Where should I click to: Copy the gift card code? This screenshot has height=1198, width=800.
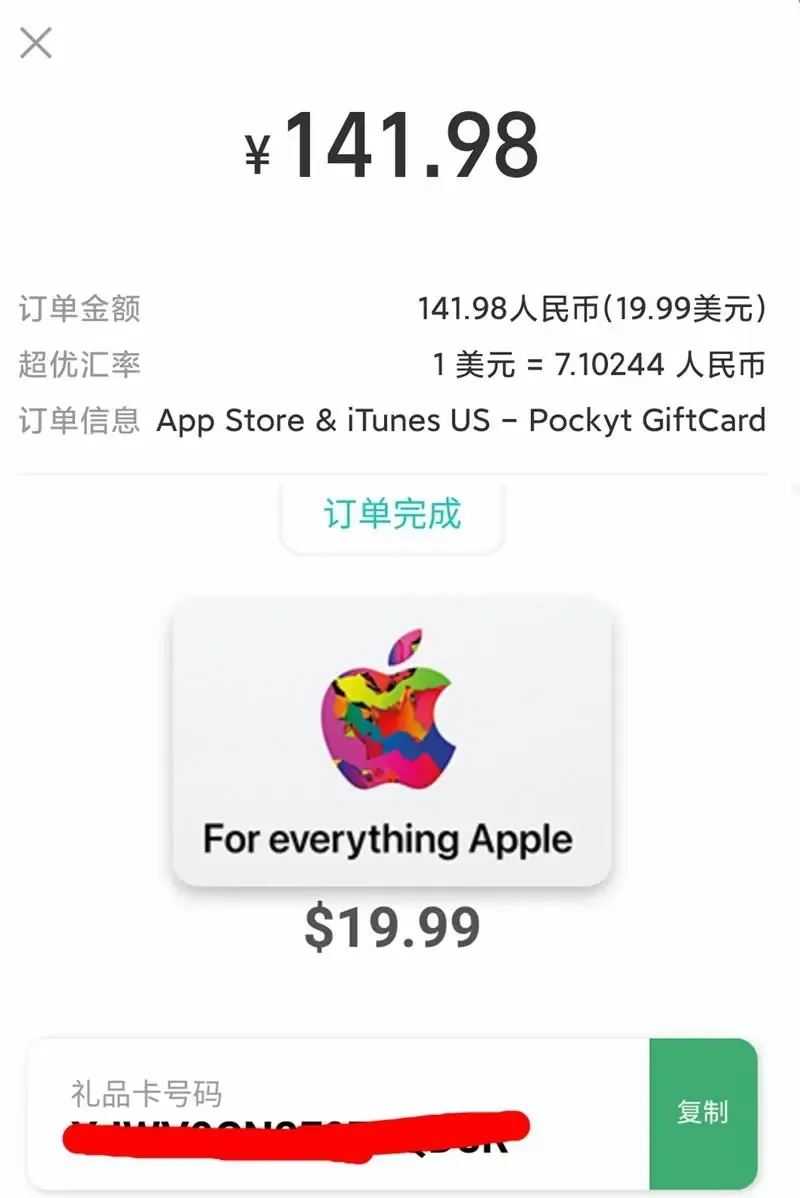click(x=703, y=1112)
